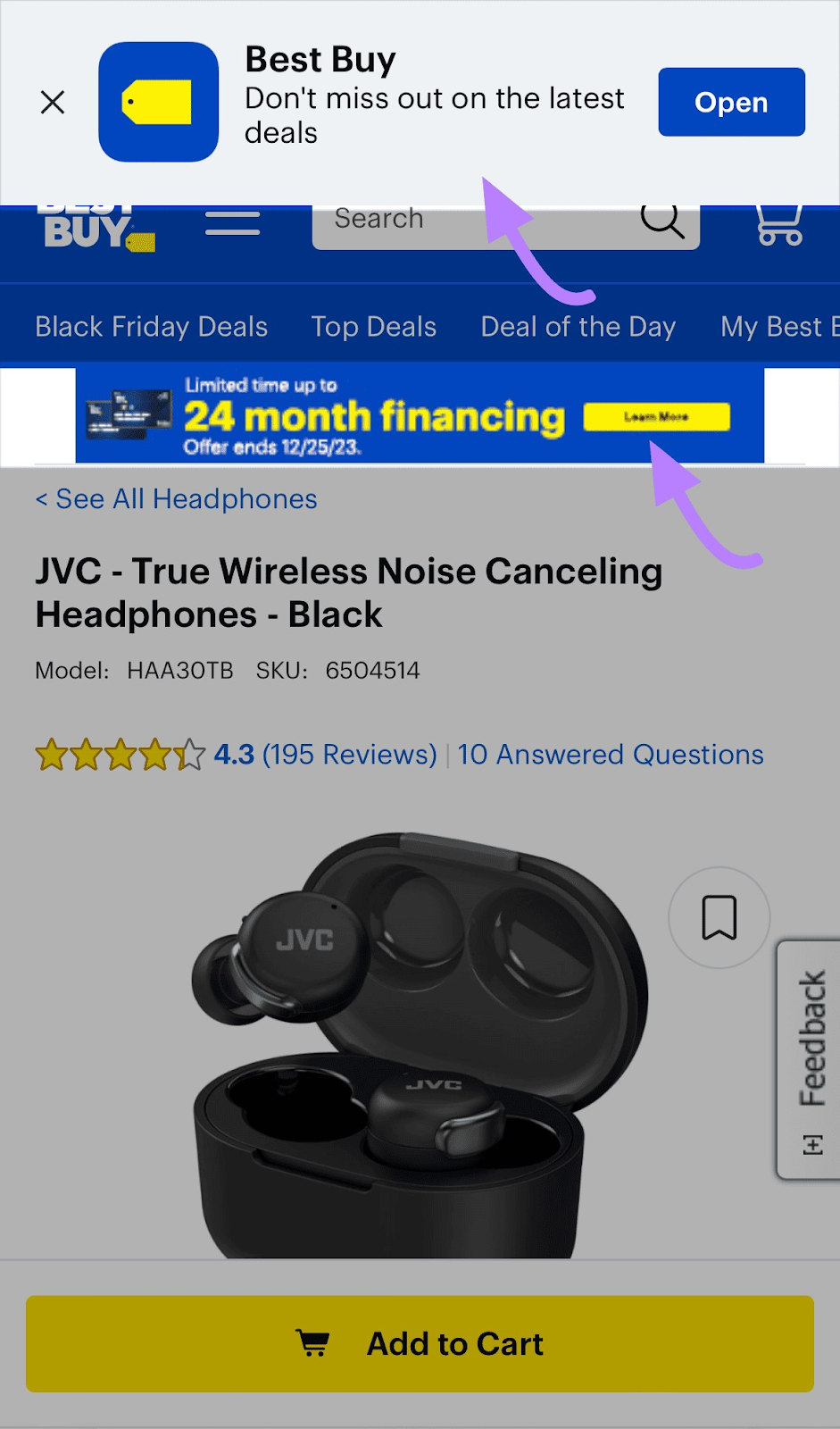Click Learn More on the financing banner
Viewport: 840px width, 1429px height.
pyautogui.click(x=657, y=417)
